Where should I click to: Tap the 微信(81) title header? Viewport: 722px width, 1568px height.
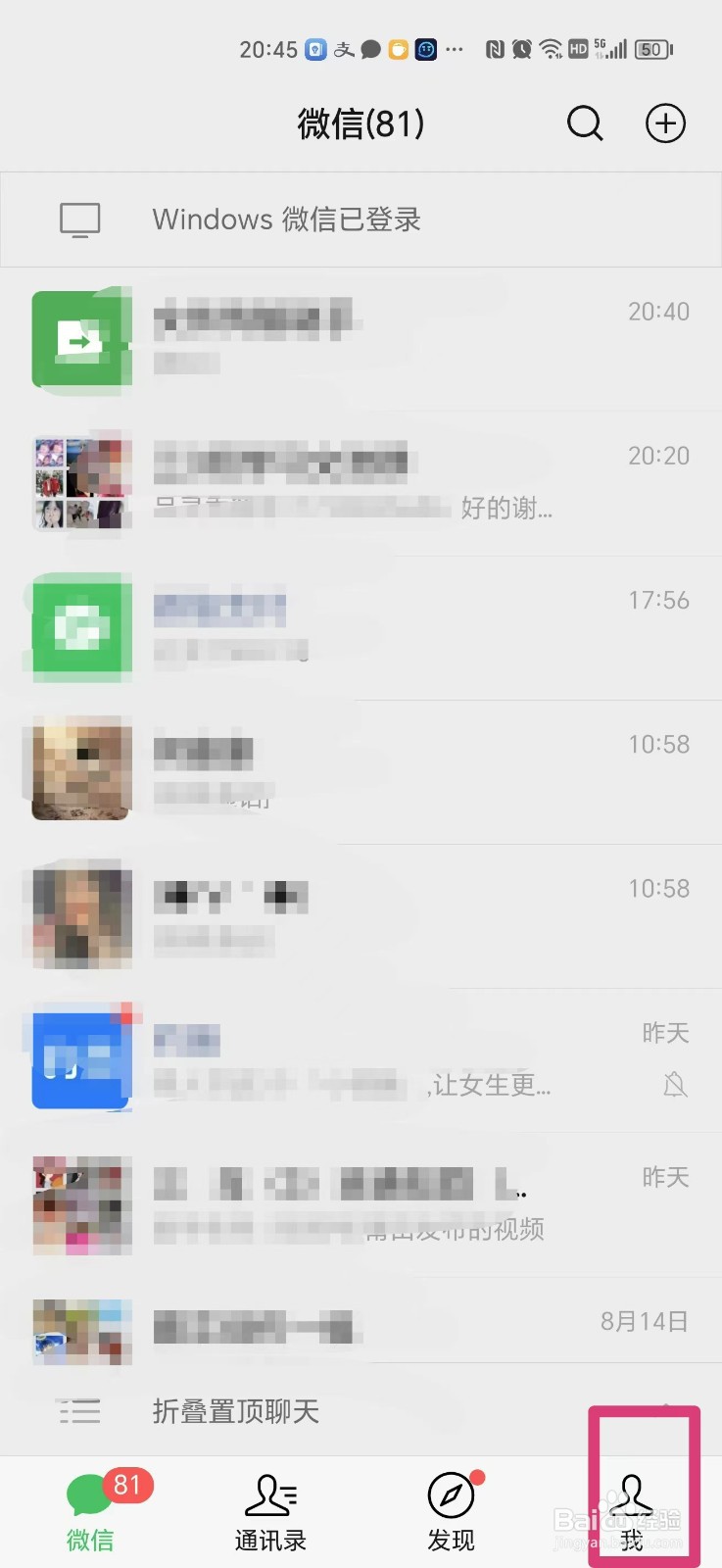click(361, 123)
